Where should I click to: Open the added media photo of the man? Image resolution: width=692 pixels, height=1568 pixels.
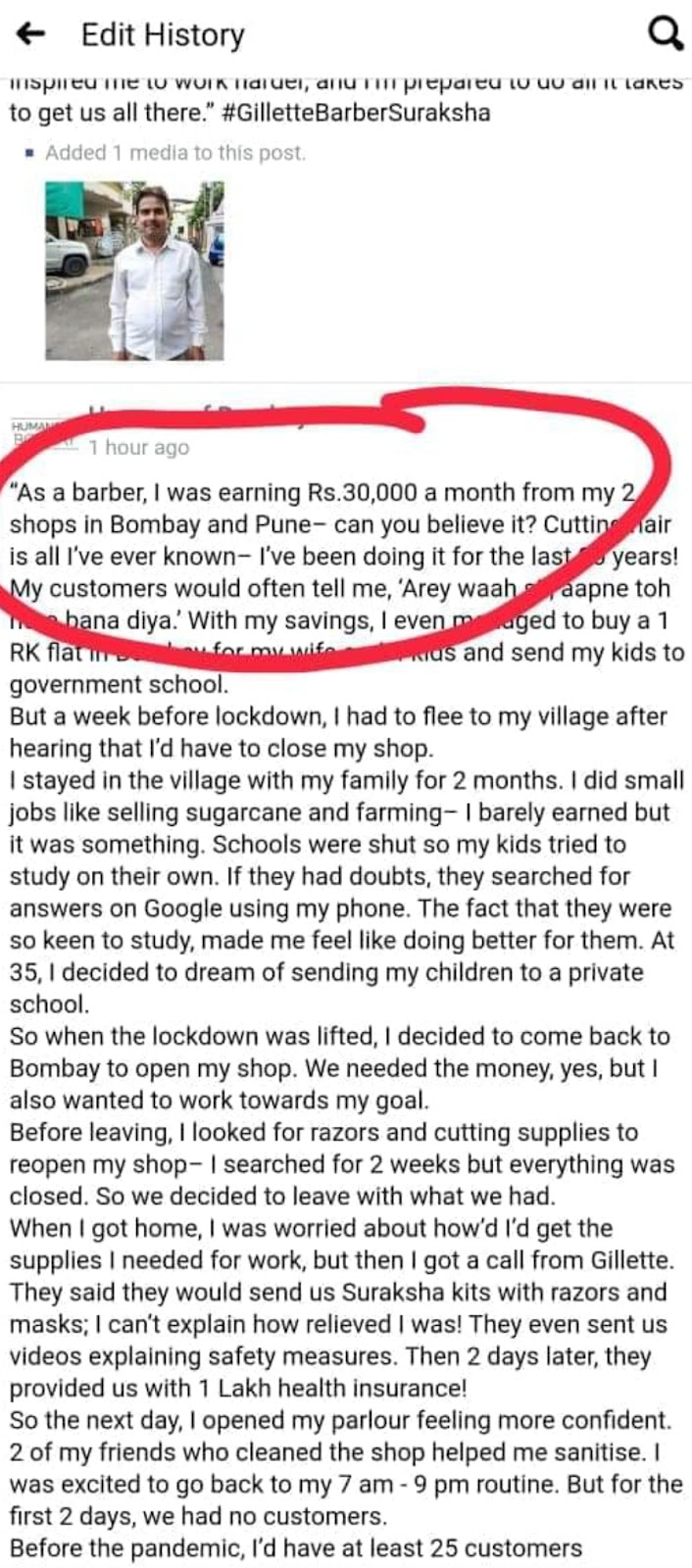click(134, 270)
